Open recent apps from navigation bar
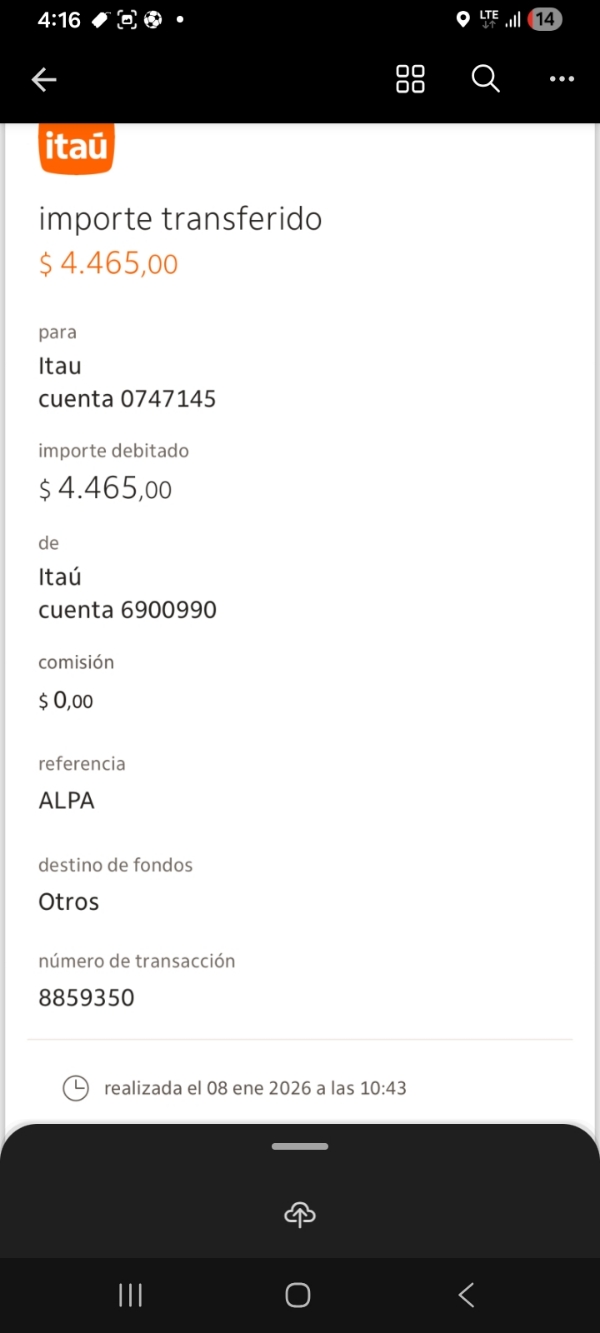This screenshot has height=1333, width=600. coord(131,1295)
